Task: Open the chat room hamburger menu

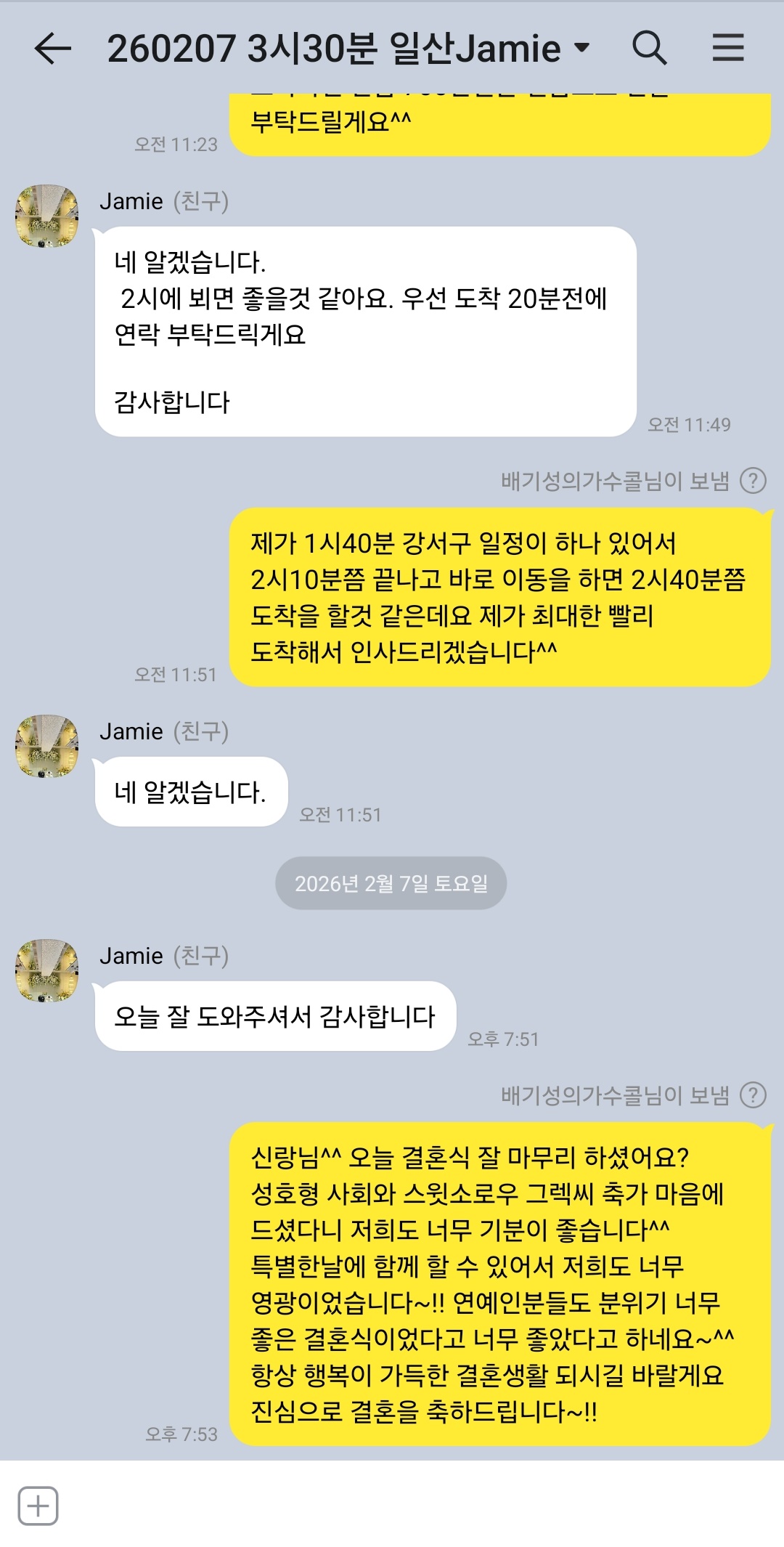Action: coord(727,48)
